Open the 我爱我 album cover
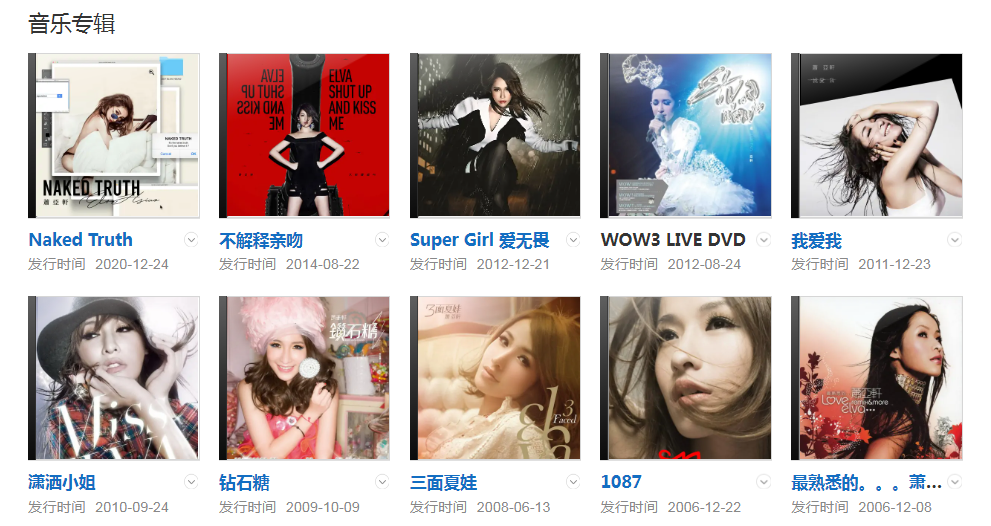 point(877,136)
